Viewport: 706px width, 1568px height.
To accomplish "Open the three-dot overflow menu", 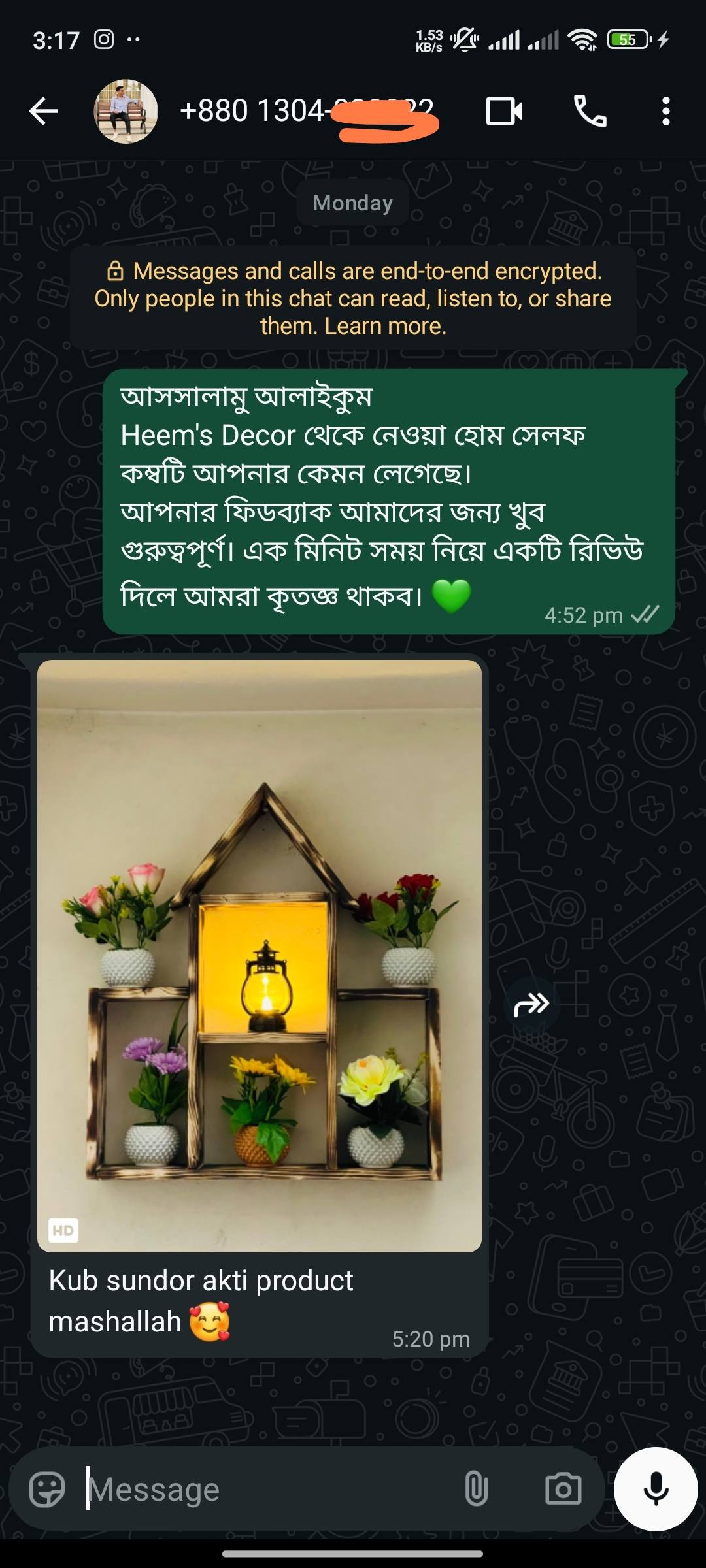I will [665, 111].
